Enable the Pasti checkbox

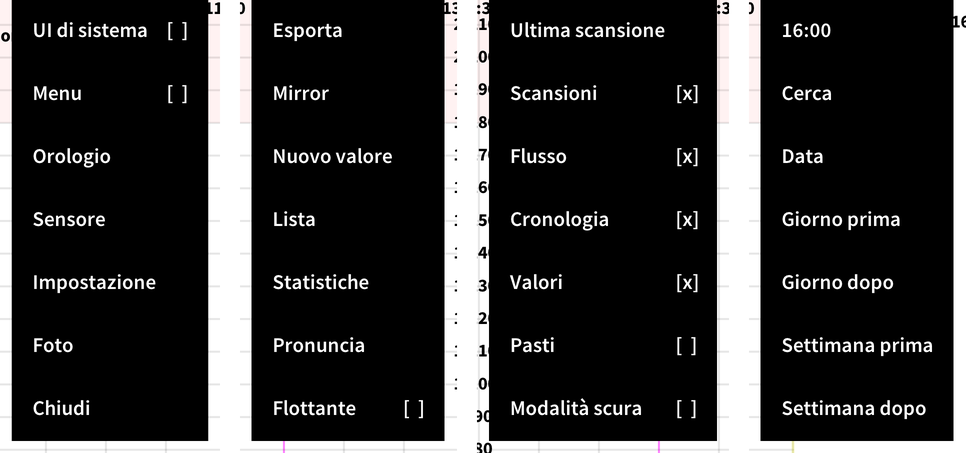click(603, 345)
